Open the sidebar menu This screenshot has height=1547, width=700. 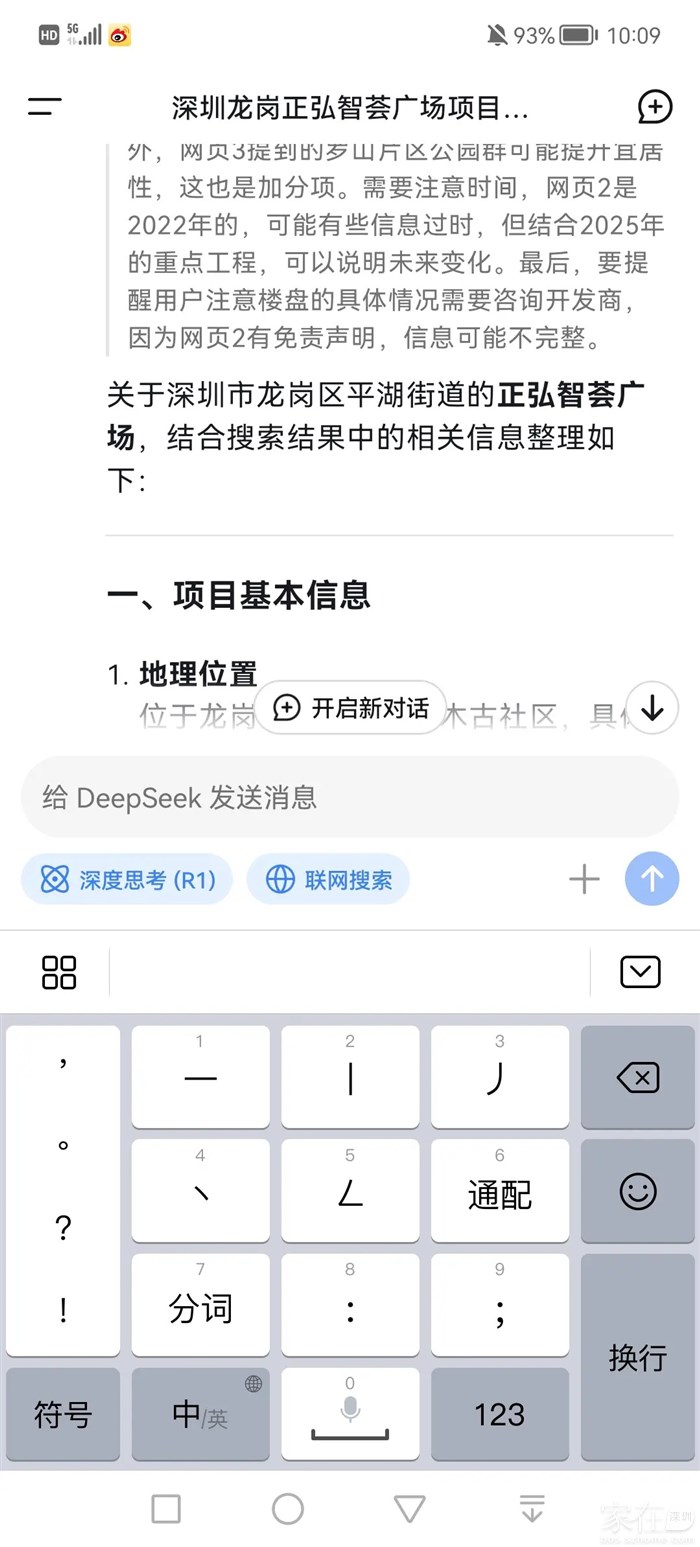pos(45,107)
